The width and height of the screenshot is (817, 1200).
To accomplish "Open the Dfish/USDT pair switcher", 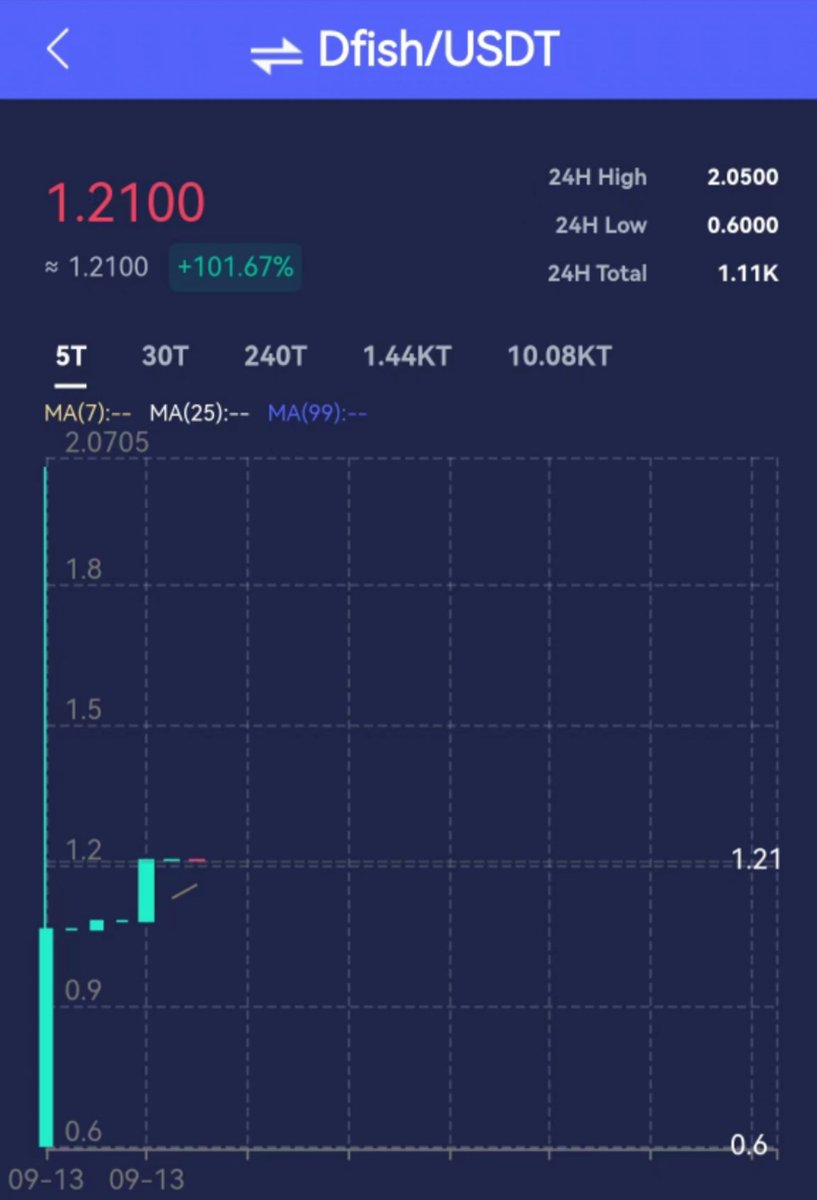I will pyautogui.click(x=405, y=50).
